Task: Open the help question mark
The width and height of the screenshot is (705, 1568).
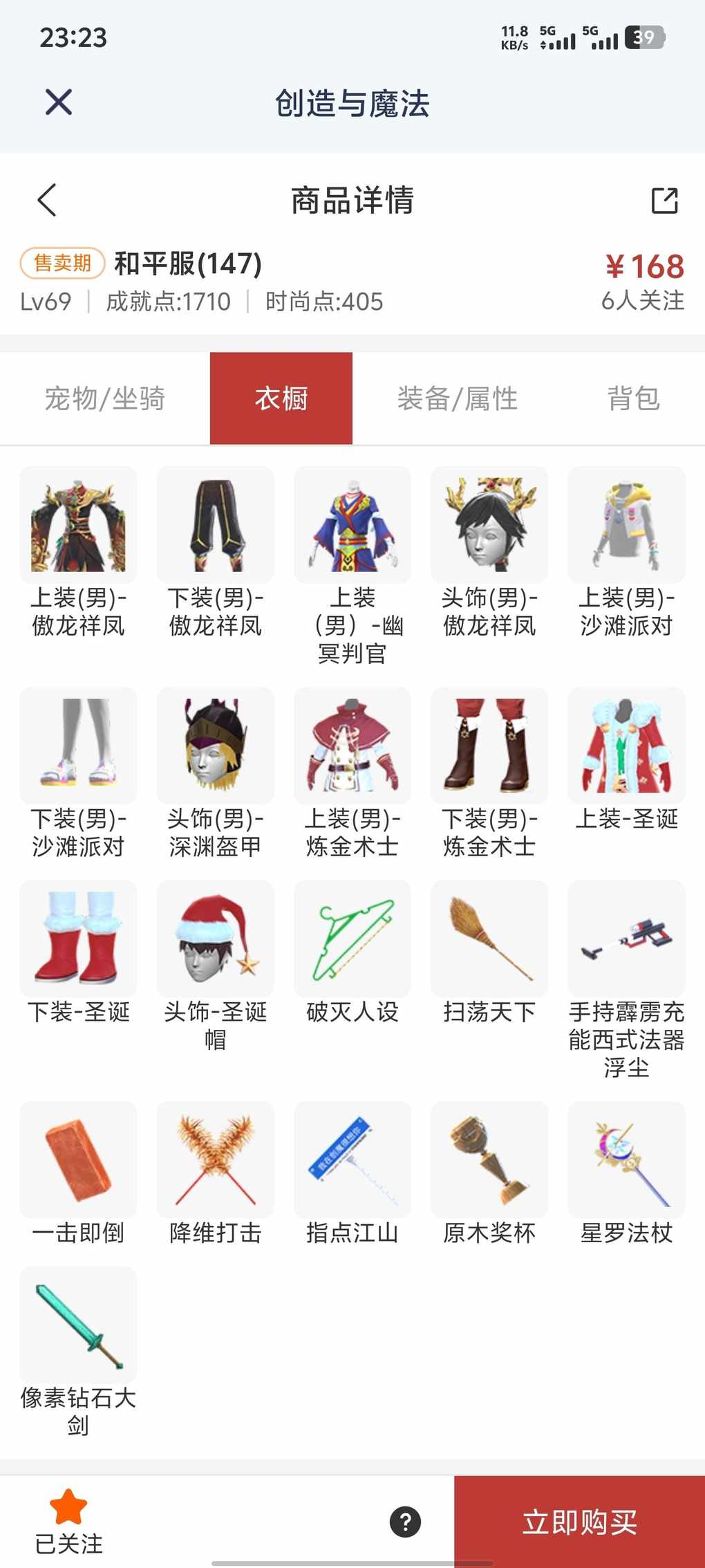Action: click(406, 1522)
